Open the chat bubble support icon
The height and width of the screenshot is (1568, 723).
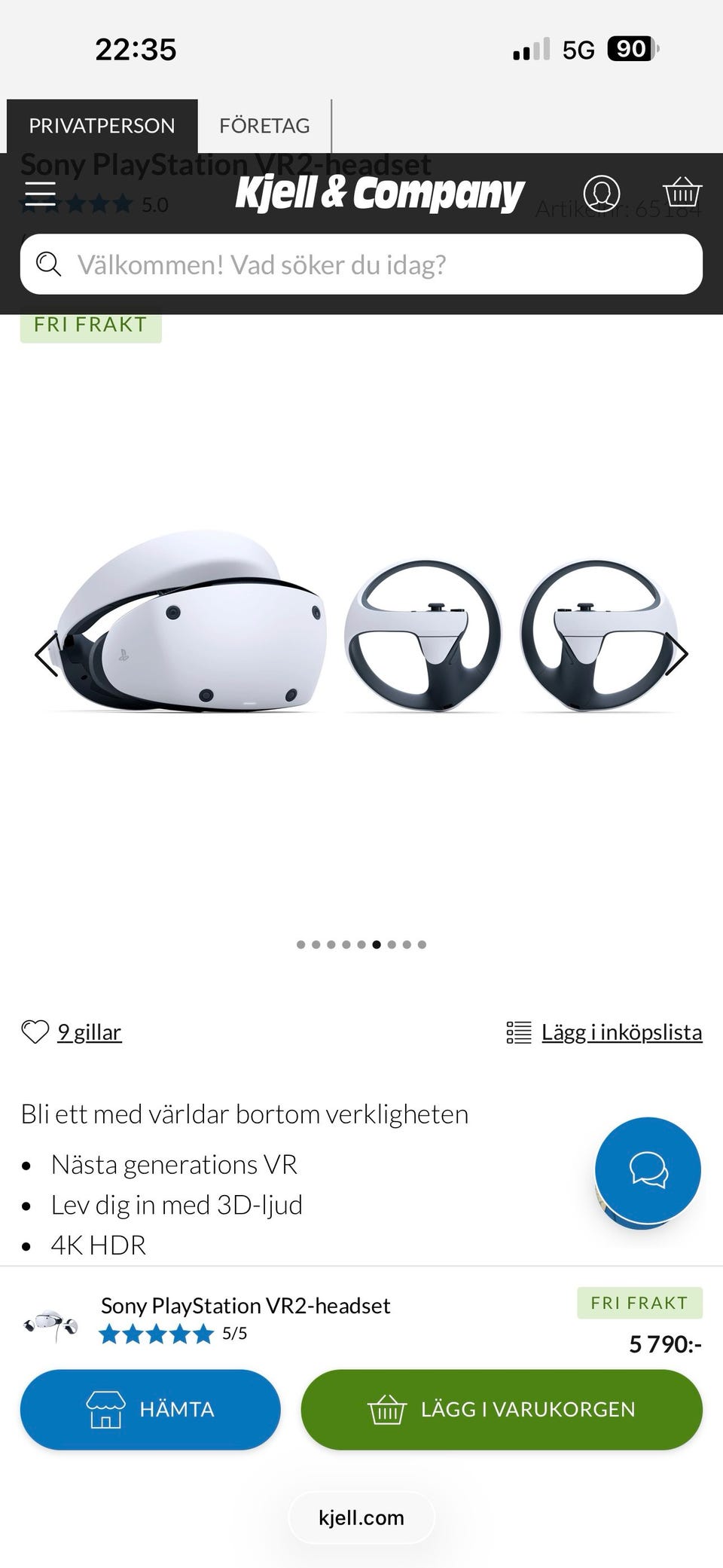[648, 1169]
